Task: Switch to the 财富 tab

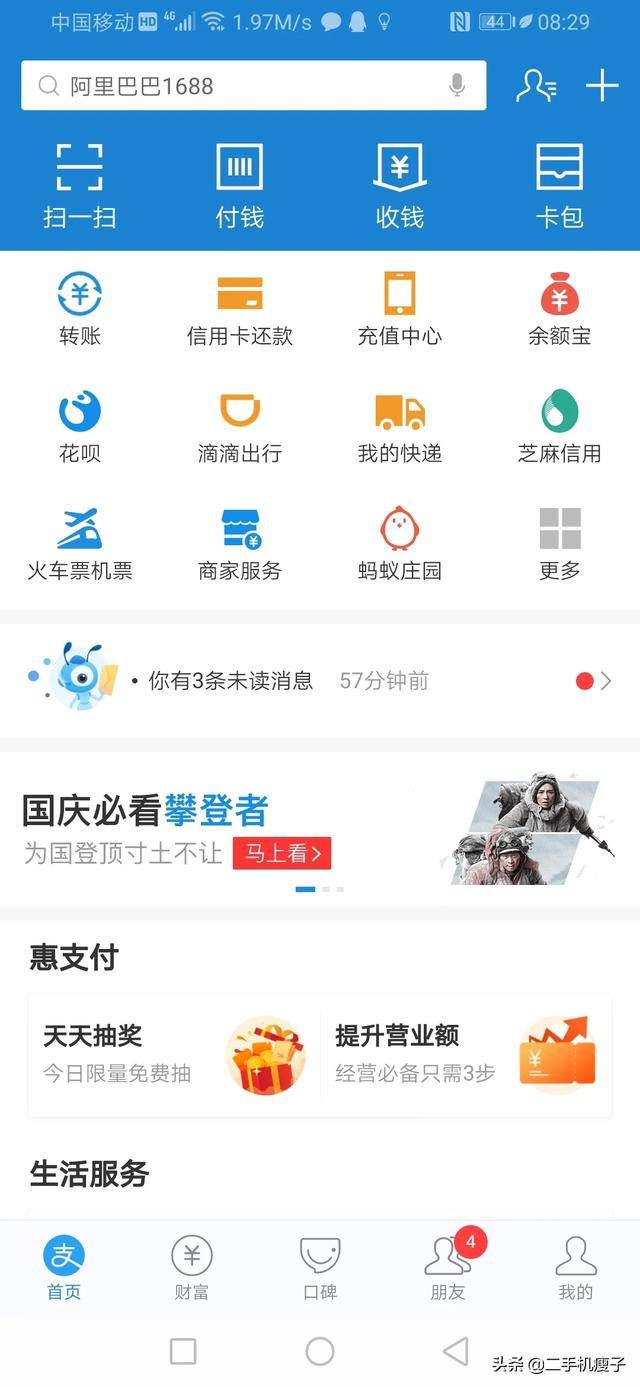Action: [192, 1267]
